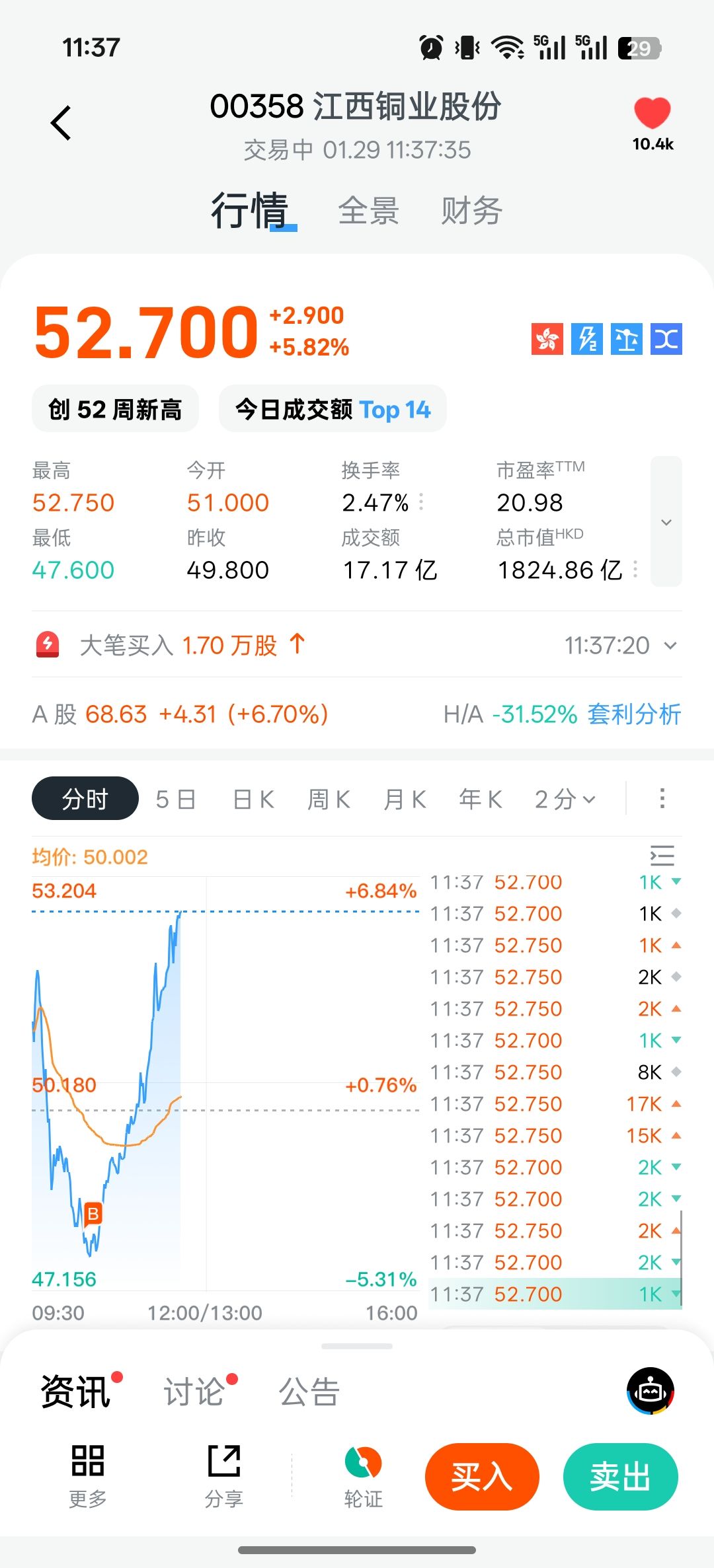Expand the stock stats panel chevron
This screenshot has width=714, height=1568.
coord(666,522)
